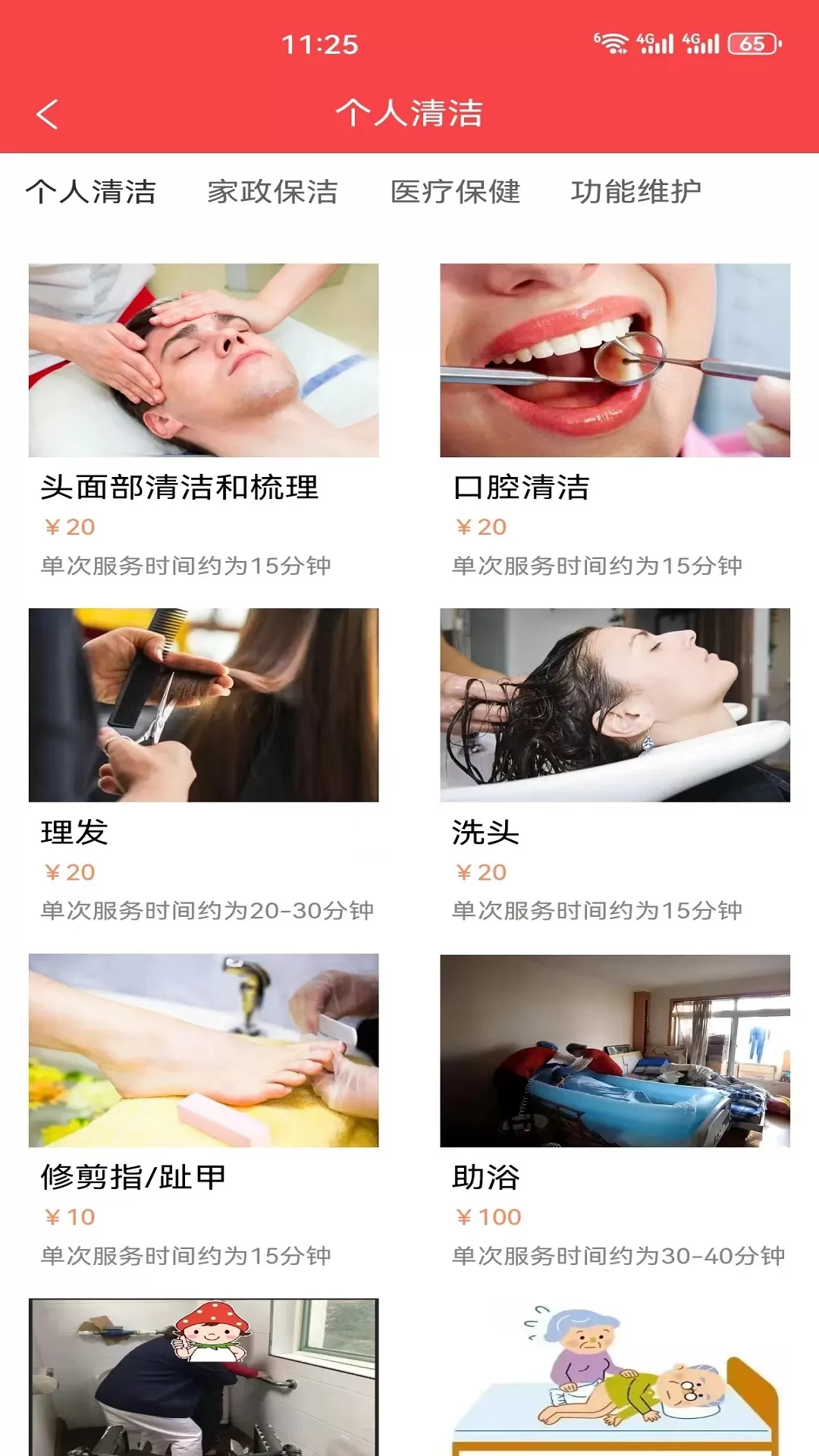Switch to the 医疗保健 tab

pos(455,192)
